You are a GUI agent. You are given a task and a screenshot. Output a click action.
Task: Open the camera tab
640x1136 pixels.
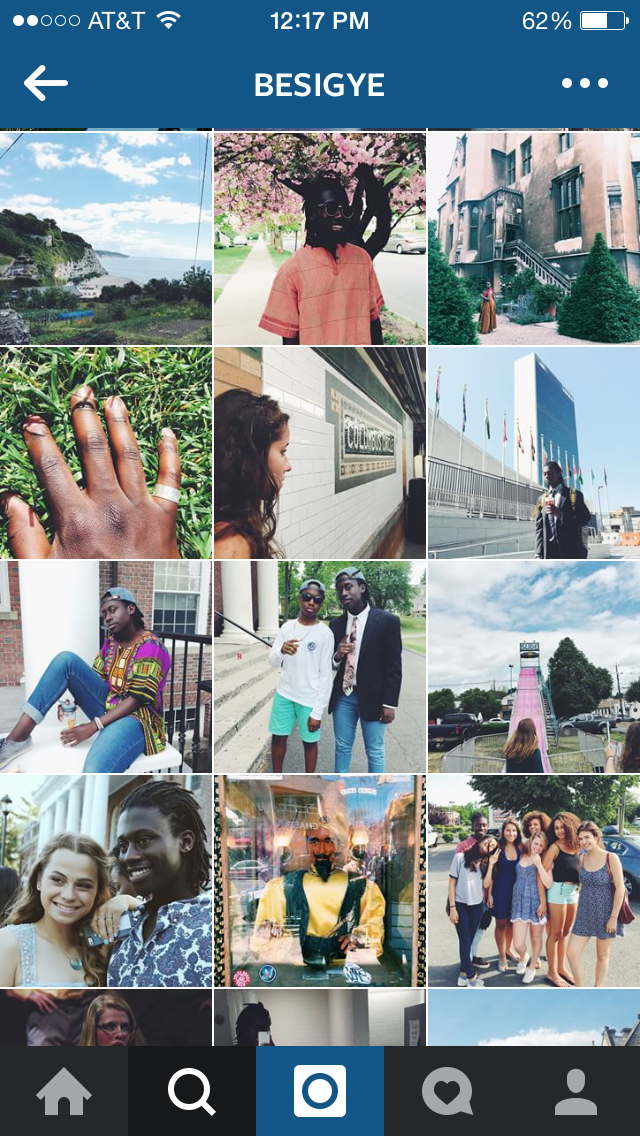(x=320, y=1091)
